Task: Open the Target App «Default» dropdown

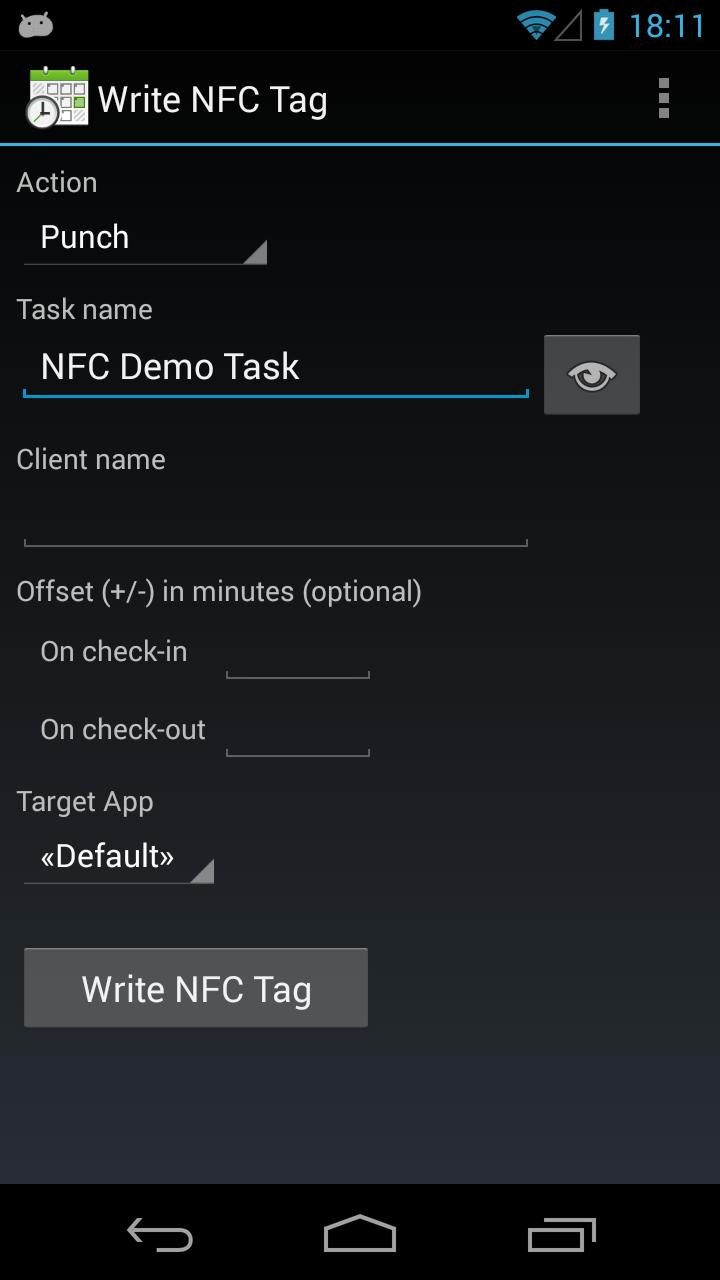Action: [x=119, y=857]
